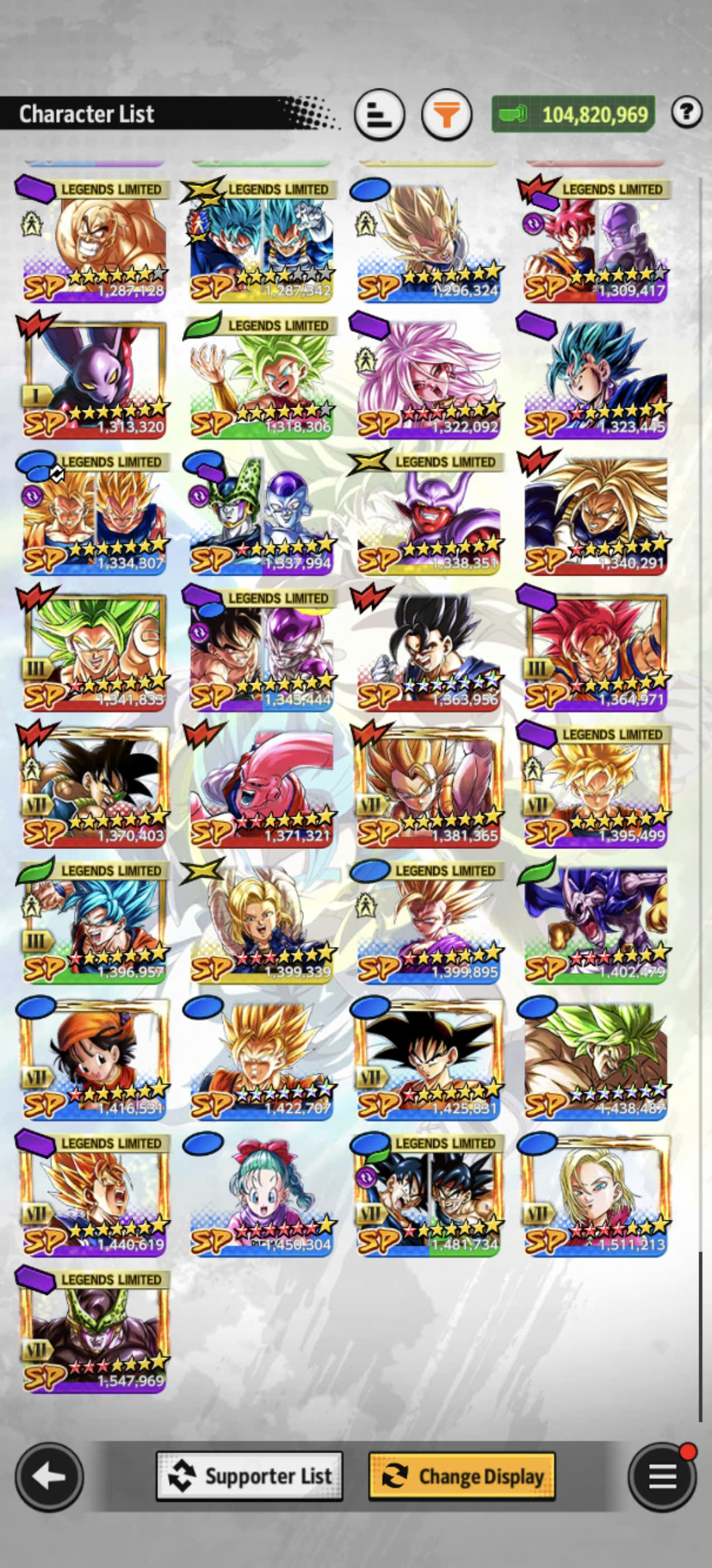Select the character with power 1,416,531
Screen dimensions: 712x1568
click(x=95, y=1058)
